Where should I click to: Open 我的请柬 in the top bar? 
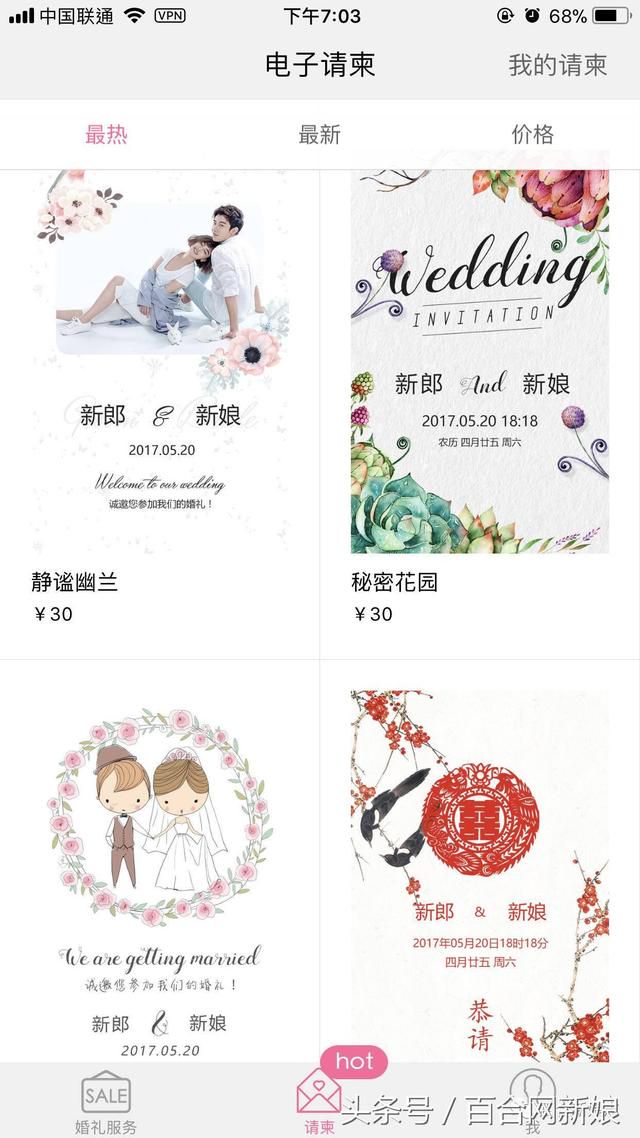(x=557, y=66)
